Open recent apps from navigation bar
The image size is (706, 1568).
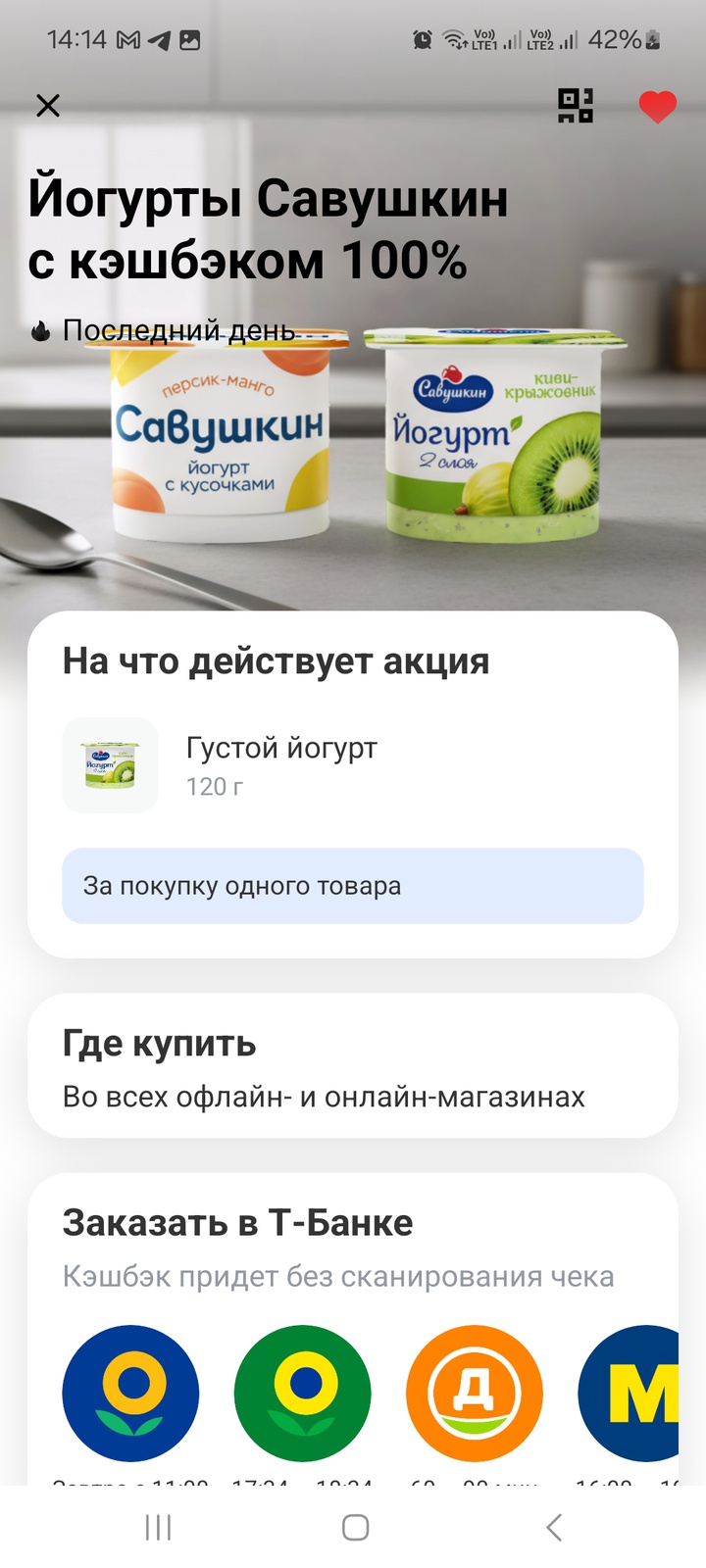pos(158,1527)
